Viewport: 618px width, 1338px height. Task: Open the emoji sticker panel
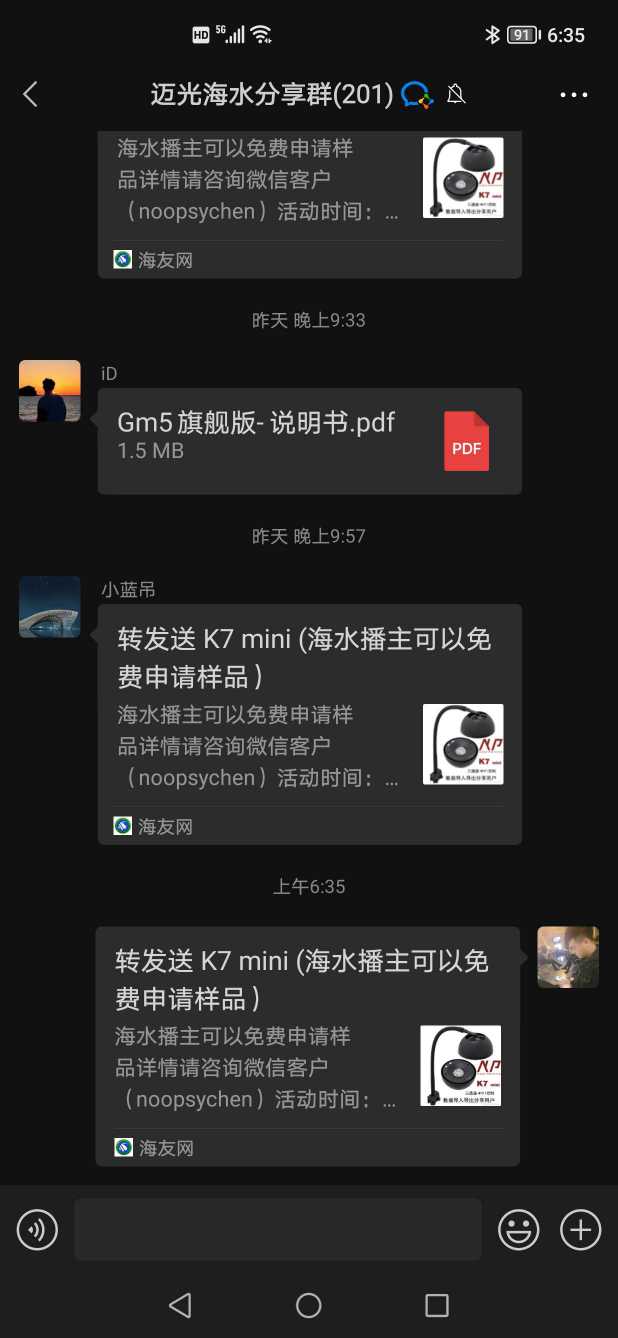click(x=519, y=1229)
